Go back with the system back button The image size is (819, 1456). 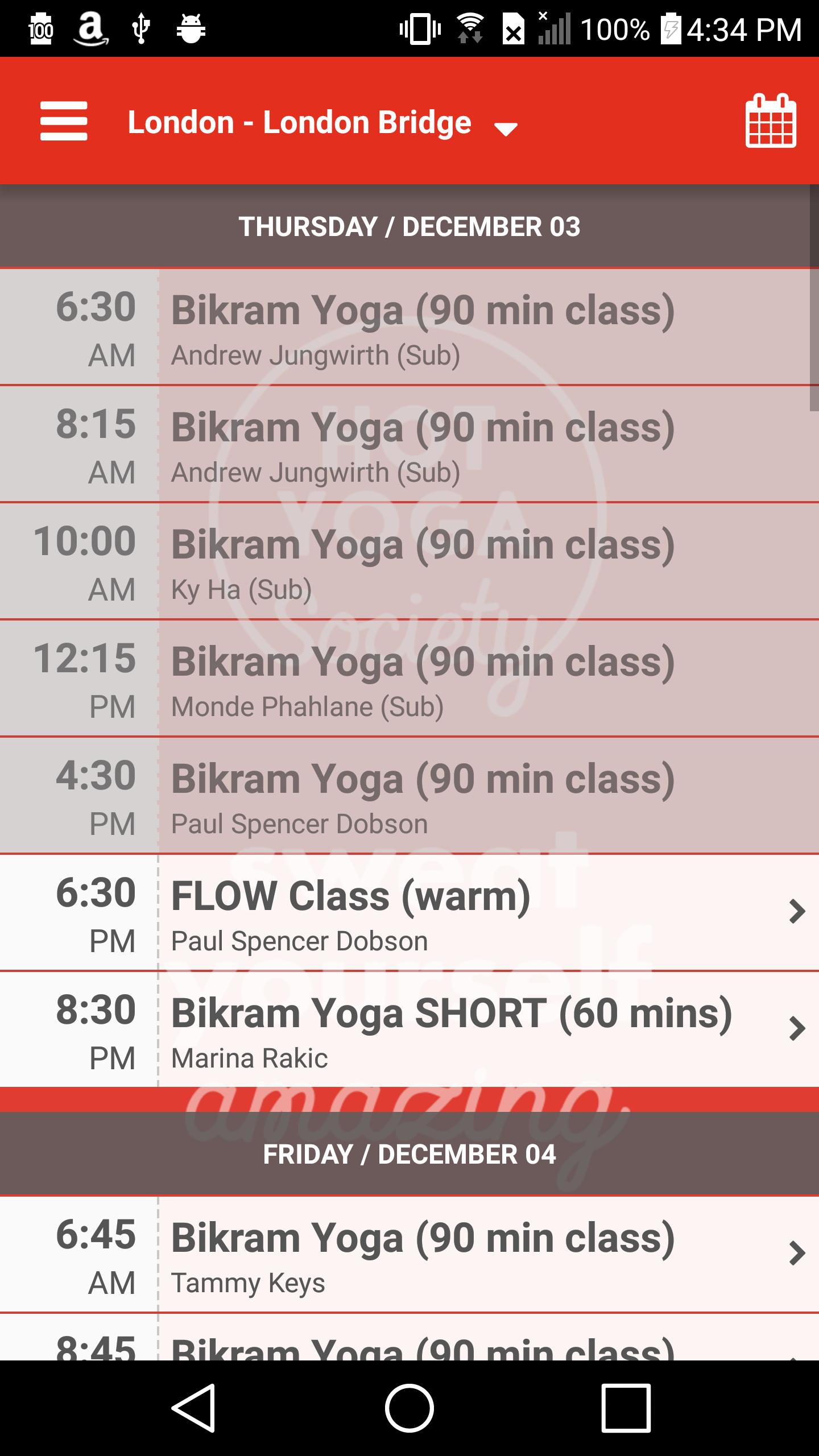coord(193,1408)
